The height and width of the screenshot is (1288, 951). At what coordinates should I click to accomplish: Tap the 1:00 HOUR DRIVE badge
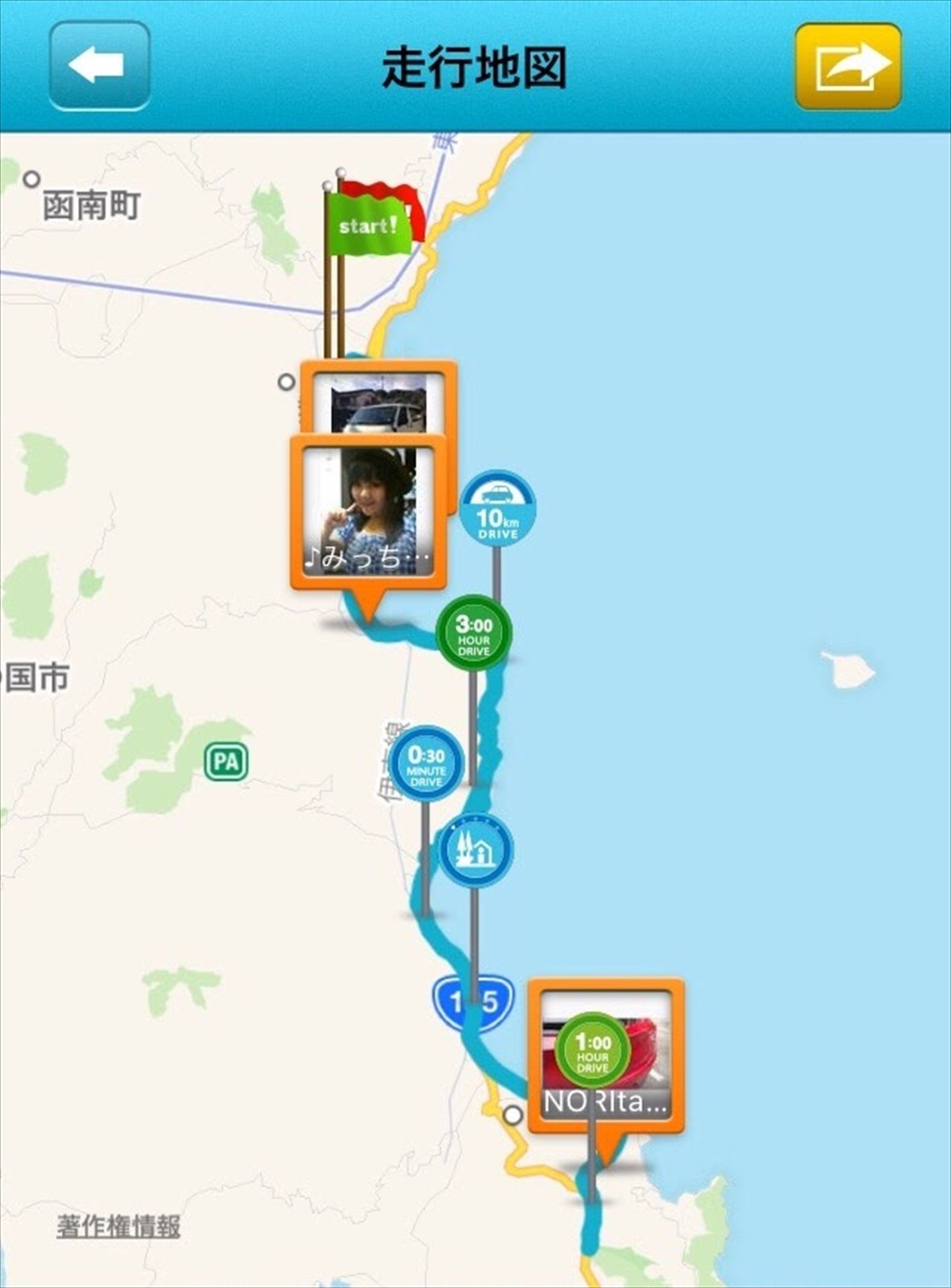[592, 1050]
